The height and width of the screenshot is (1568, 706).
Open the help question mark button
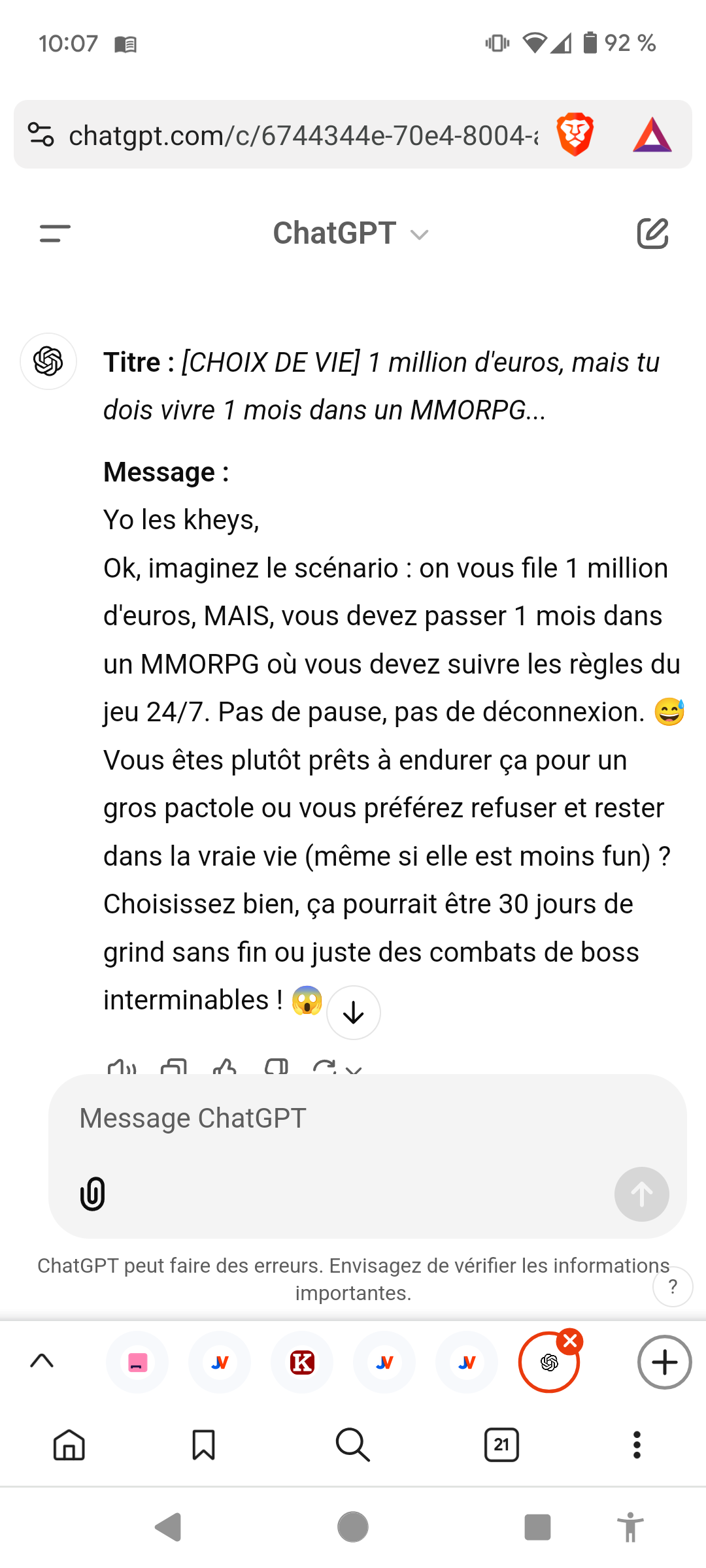click(x=673, y=1286)
